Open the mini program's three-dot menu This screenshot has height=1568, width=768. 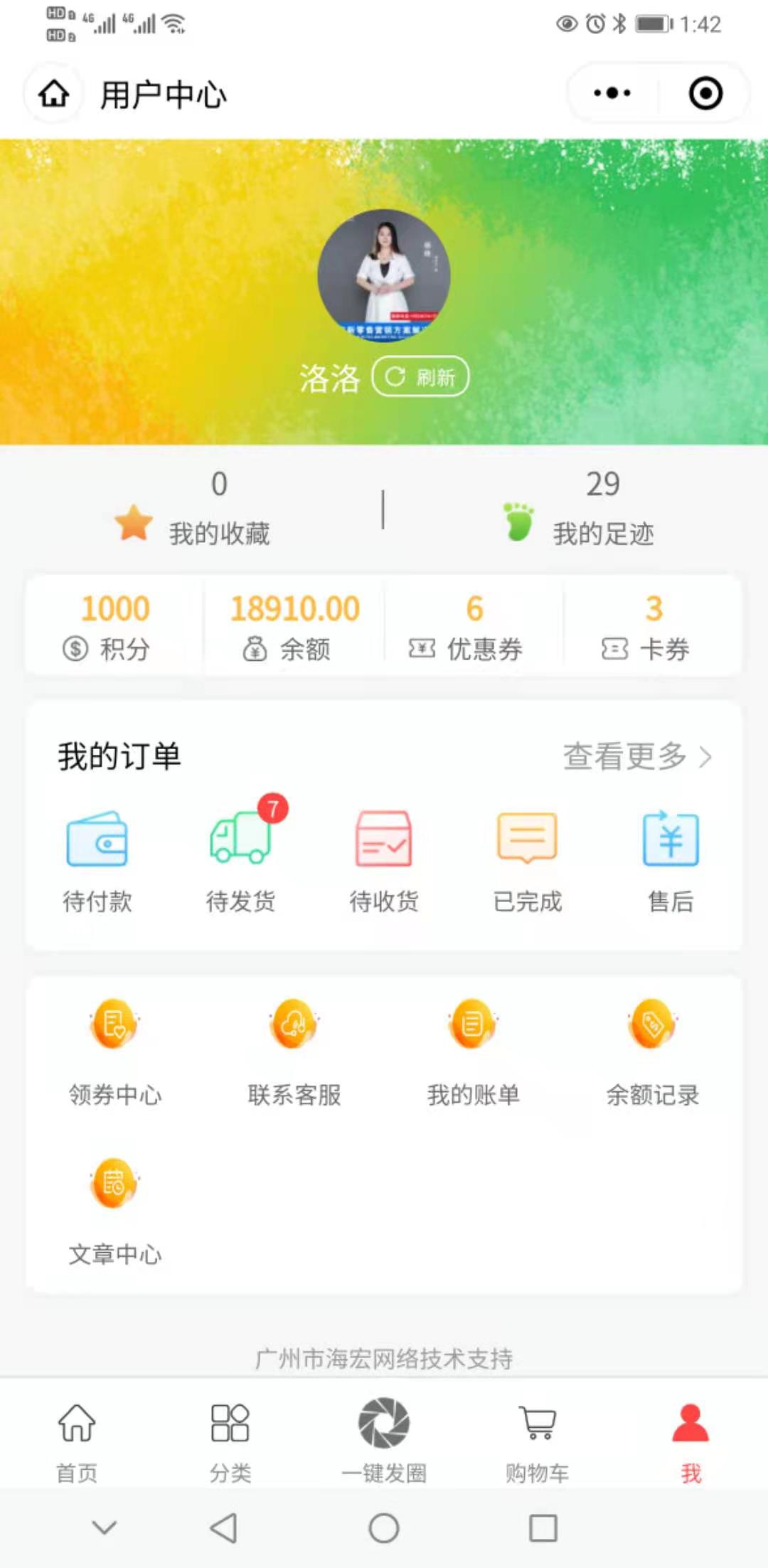pyautogui.click(x=612, y=93)
